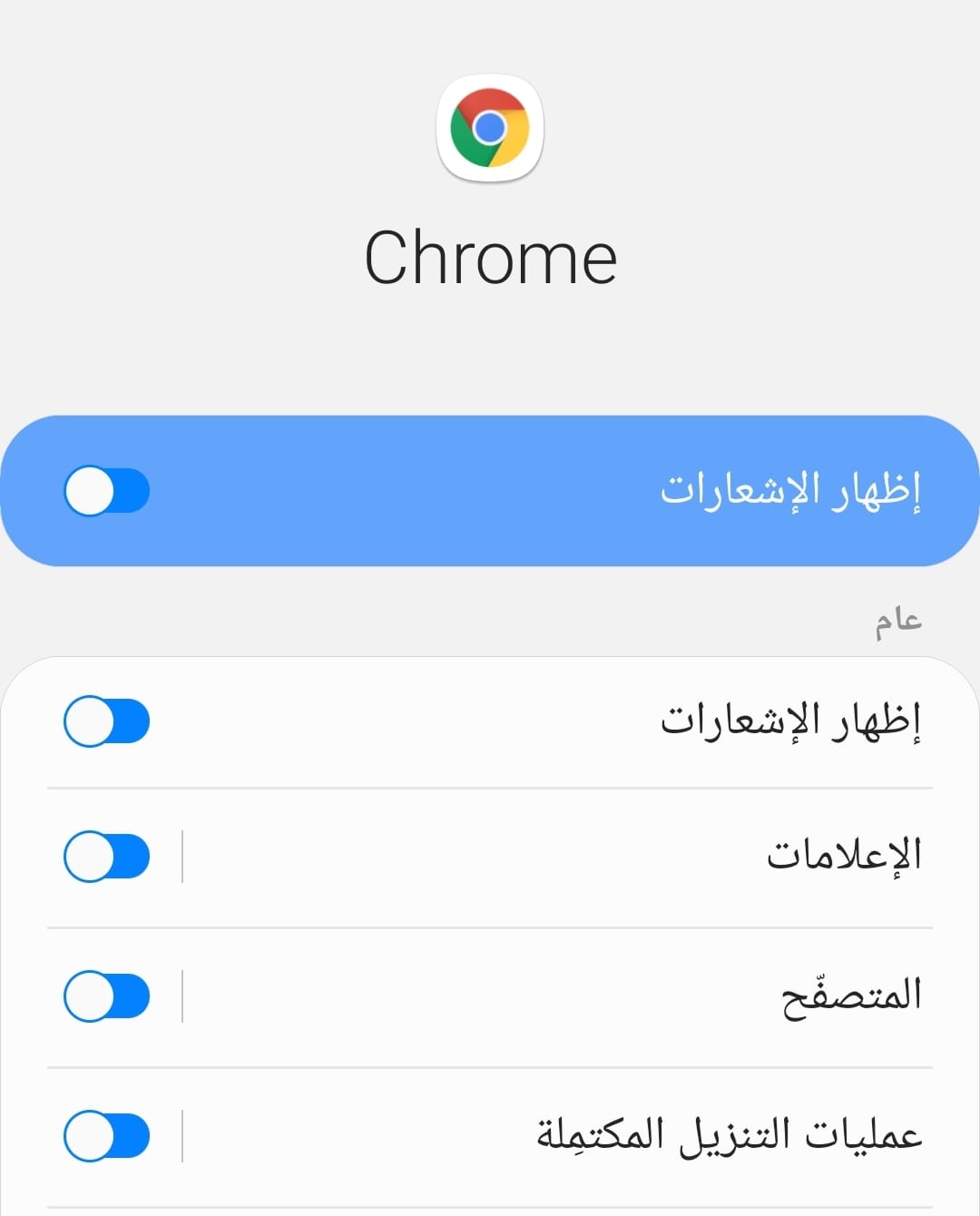Switch off the المتصفّح notifications toggle

[106, 996]
